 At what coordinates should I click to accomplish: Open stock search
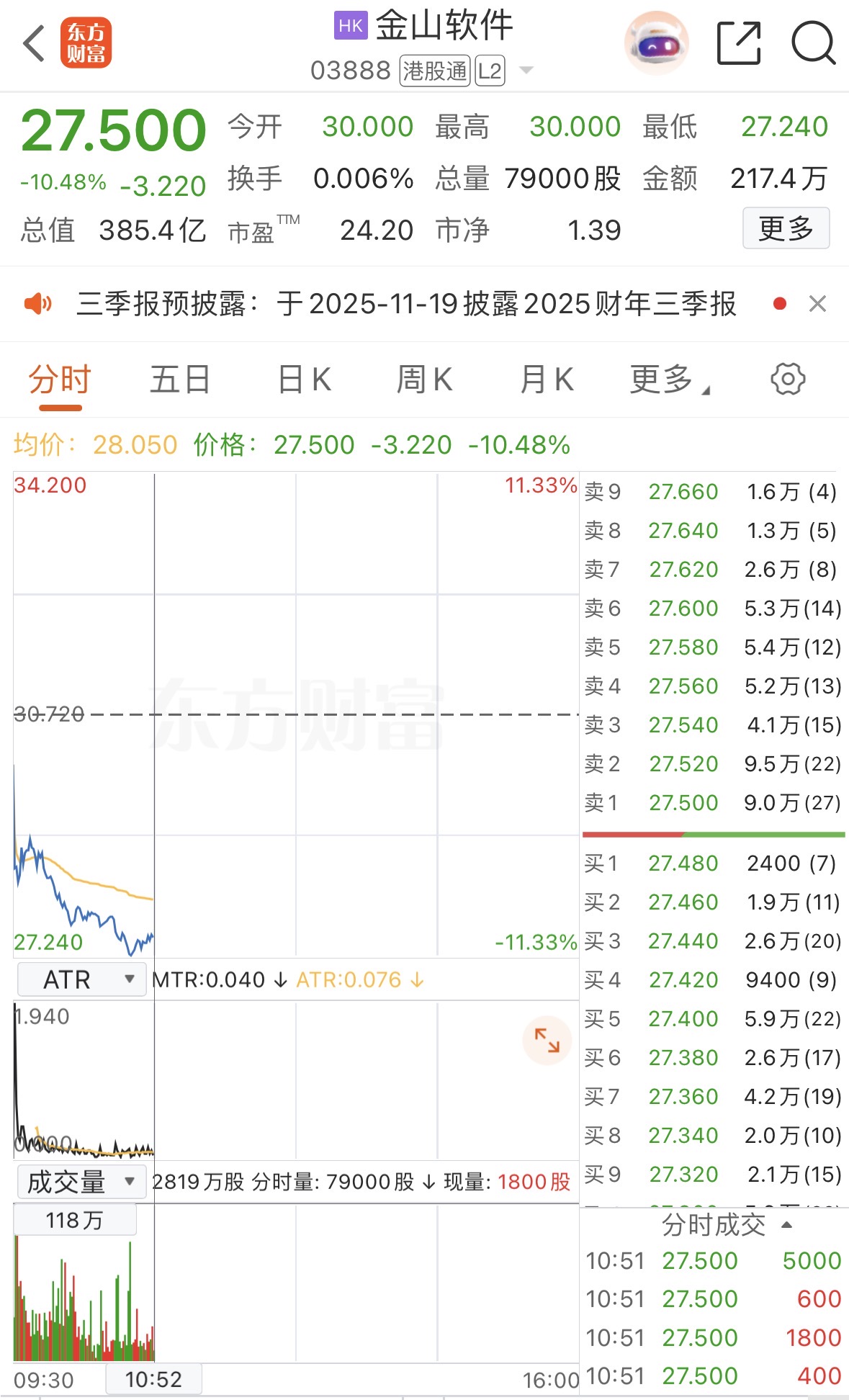tap(813, 43)
